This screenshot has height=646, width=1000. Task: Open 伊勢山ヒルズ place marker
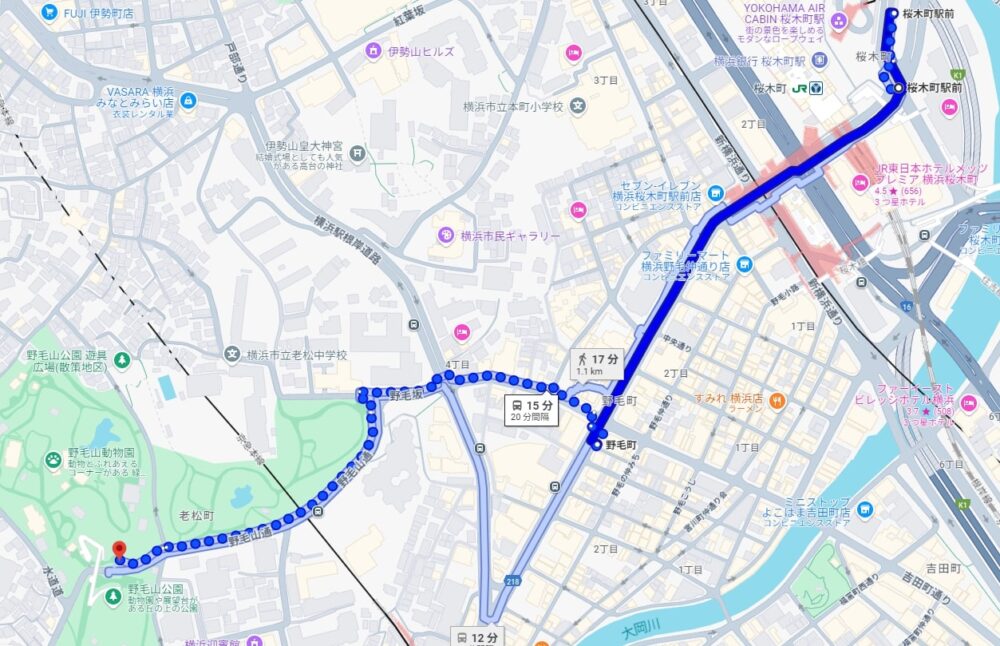(373, 51)
